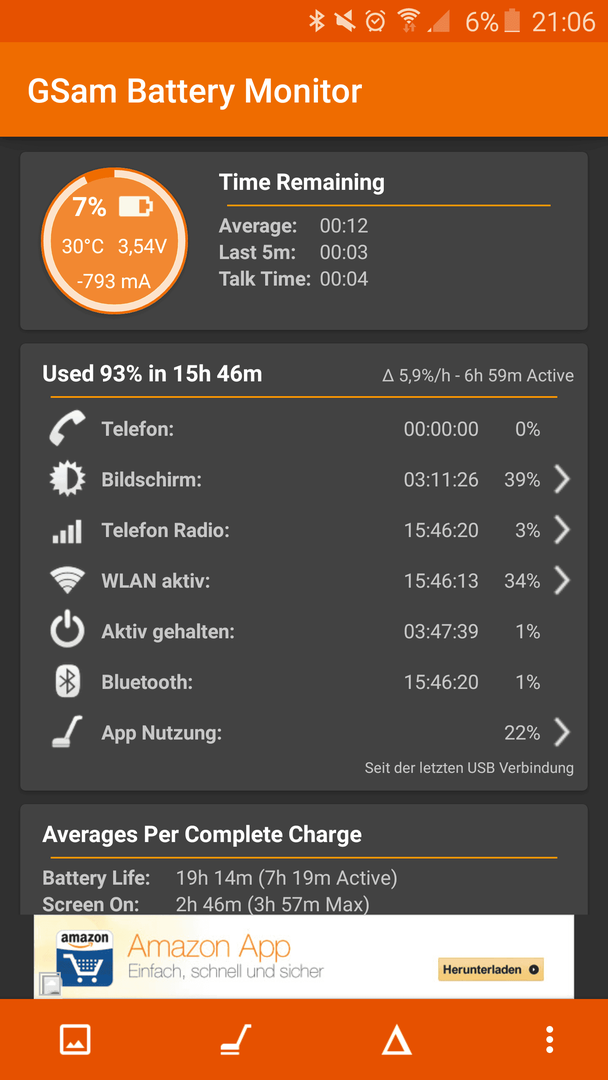The width and height of the screenshot is (608, 1080).
Task: Open the battery level circle showing 7%
Action: [x=114, y=240]
